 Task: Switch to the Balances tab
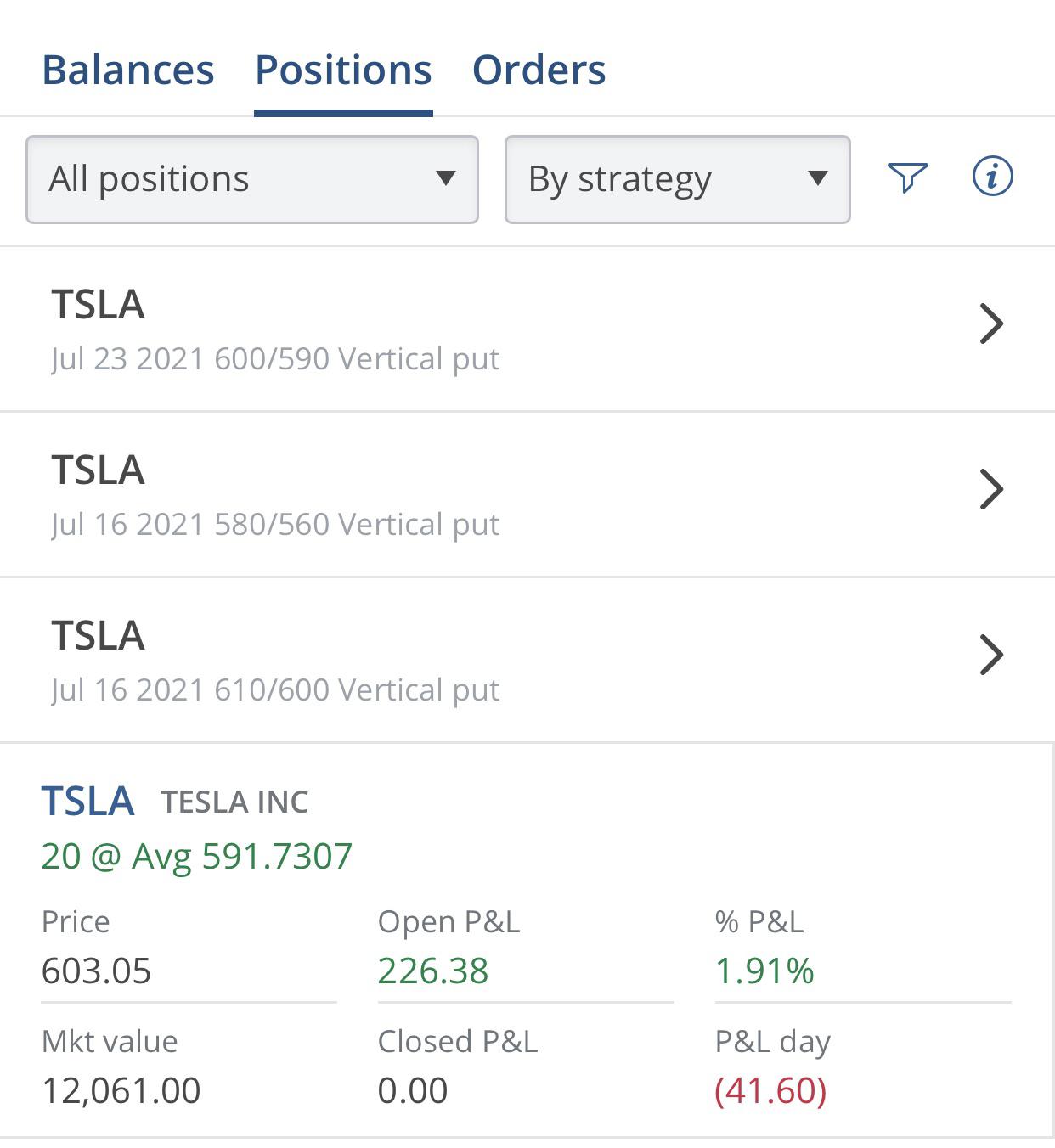pos(129,70)
